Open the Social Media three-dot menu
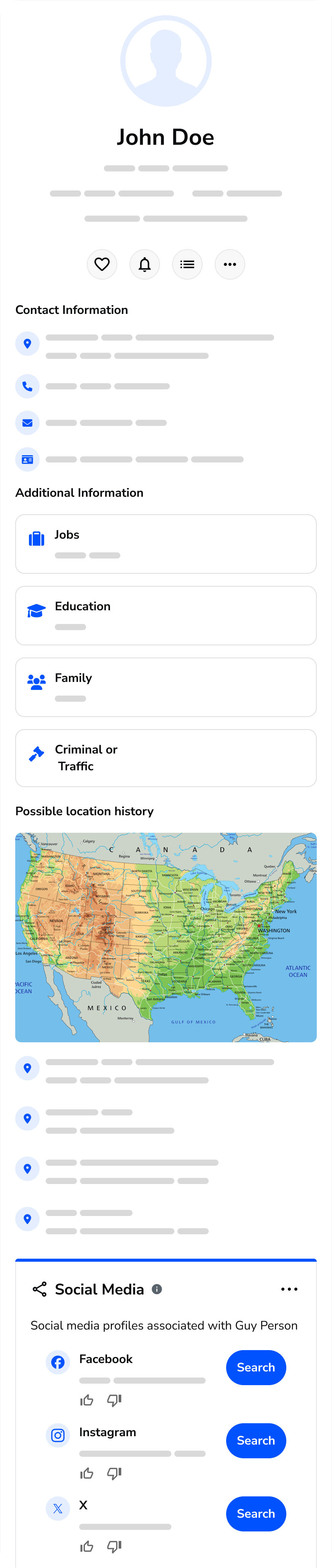Screen dimensions: 332x1568 pos(289,1289)
